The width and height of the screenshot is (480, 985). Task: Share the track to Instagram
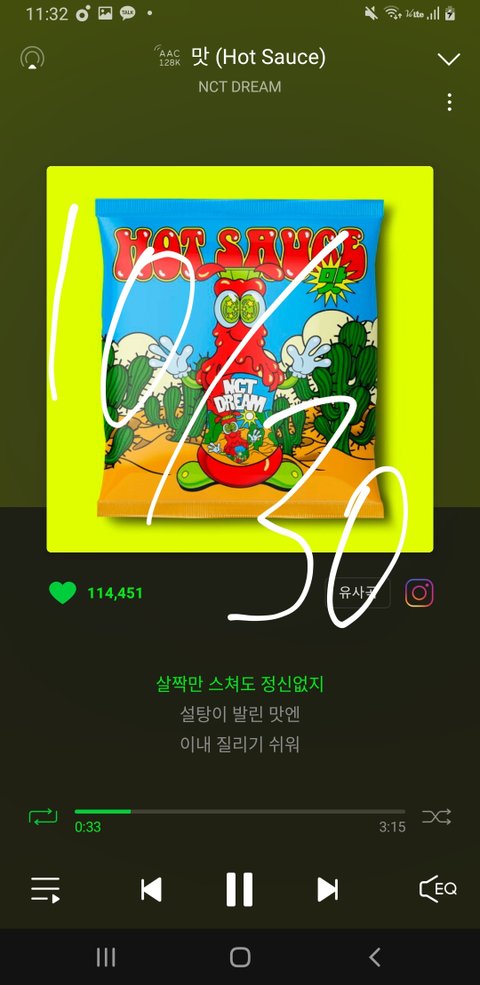[419, 592]
